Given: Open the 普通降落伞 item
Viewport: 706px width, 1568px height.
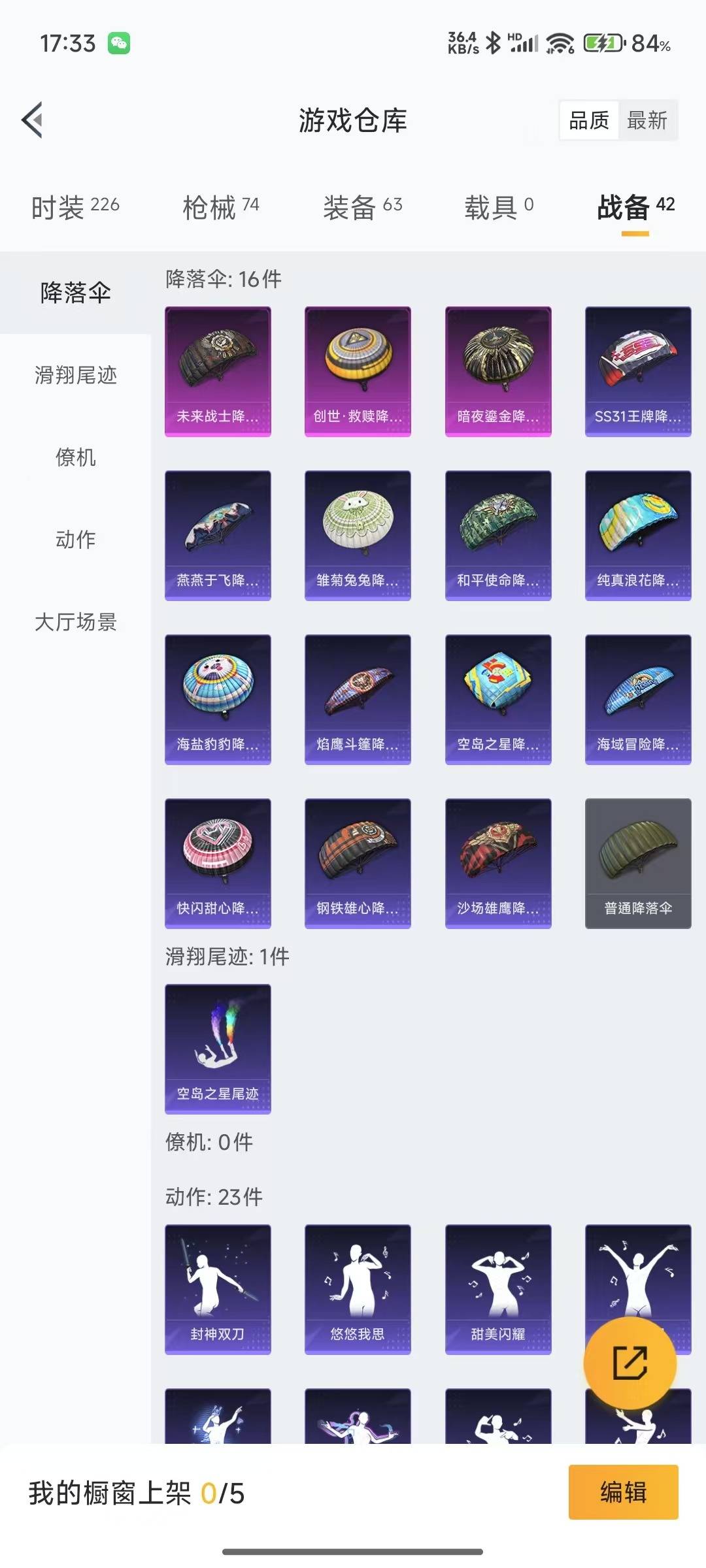Looking at the screenshot, I should 637,863.
